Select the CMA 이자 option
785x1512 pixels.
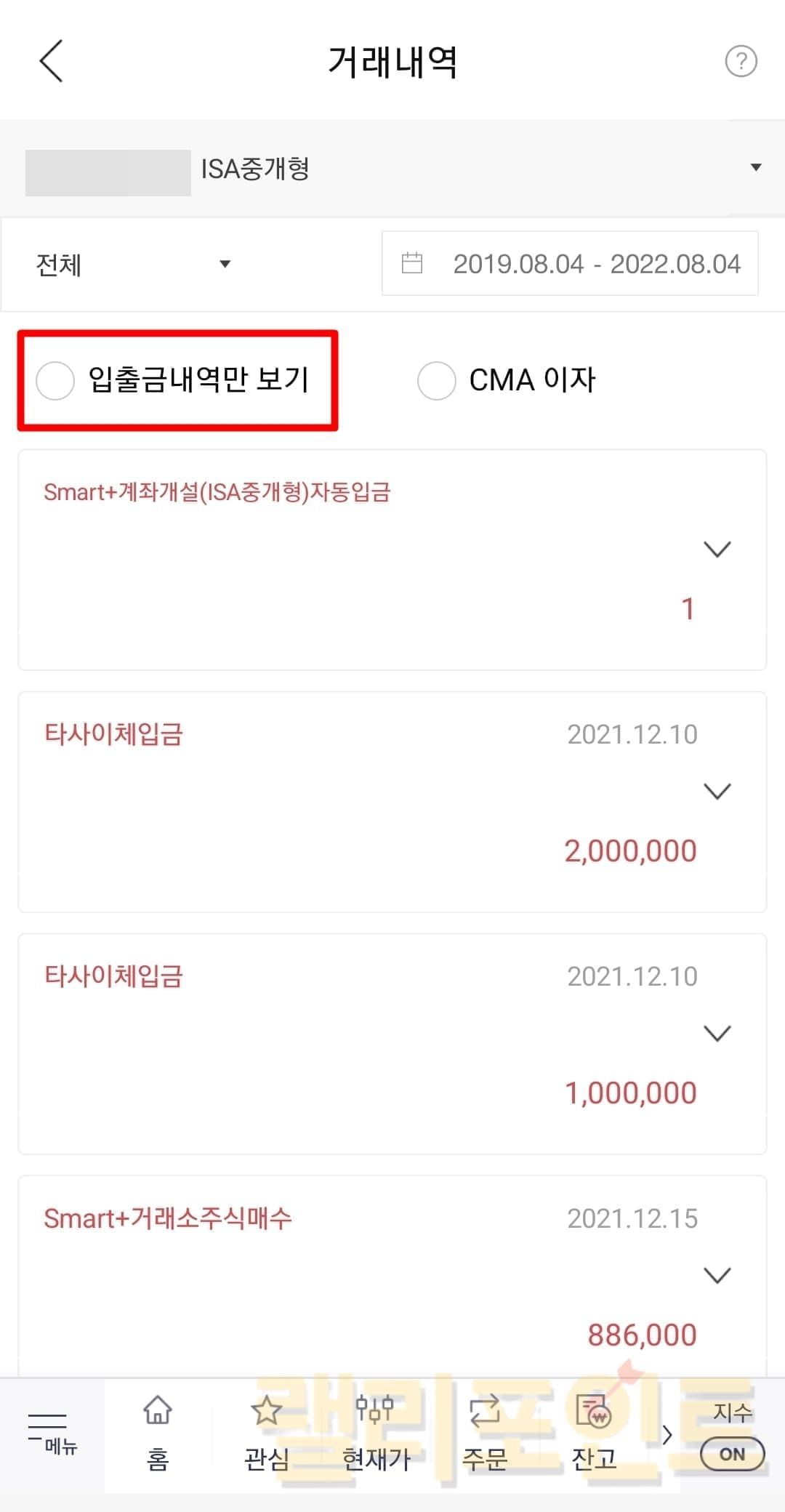coord(436,380)
